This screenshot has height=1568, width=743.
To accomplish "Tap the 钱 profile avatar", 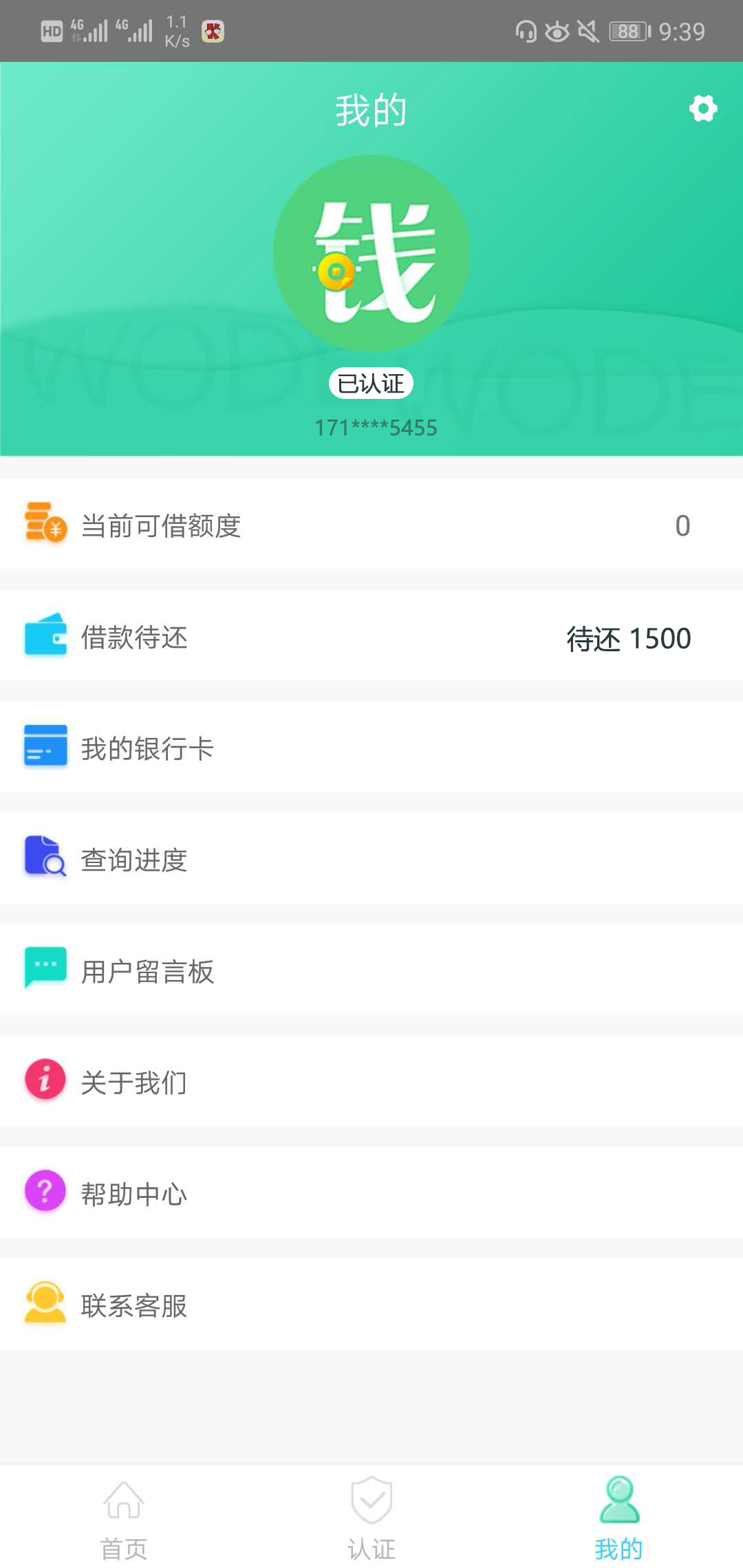I will coord(371,253).
